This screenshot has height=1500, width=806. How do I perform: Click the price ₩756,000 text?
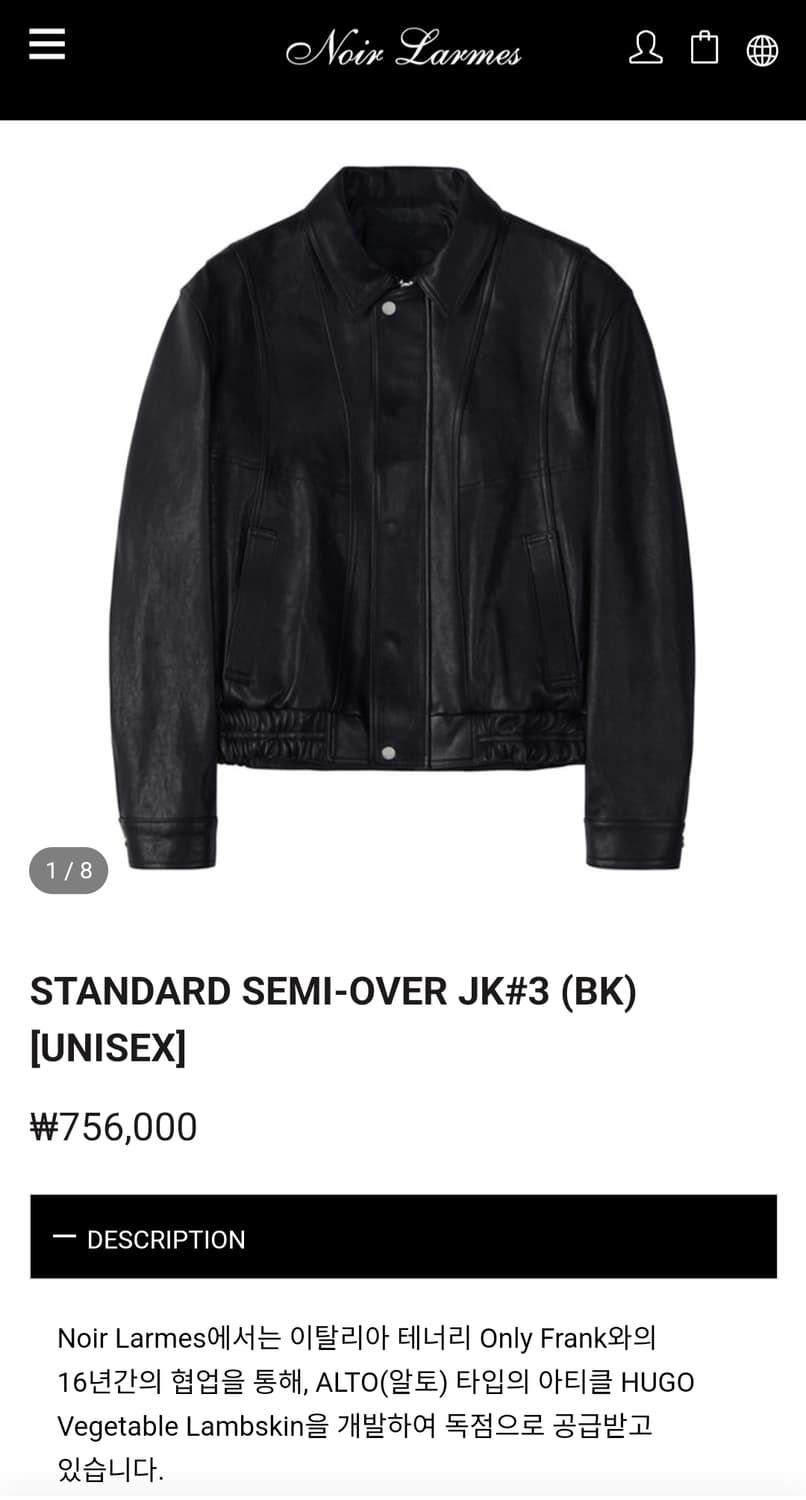114,1126
